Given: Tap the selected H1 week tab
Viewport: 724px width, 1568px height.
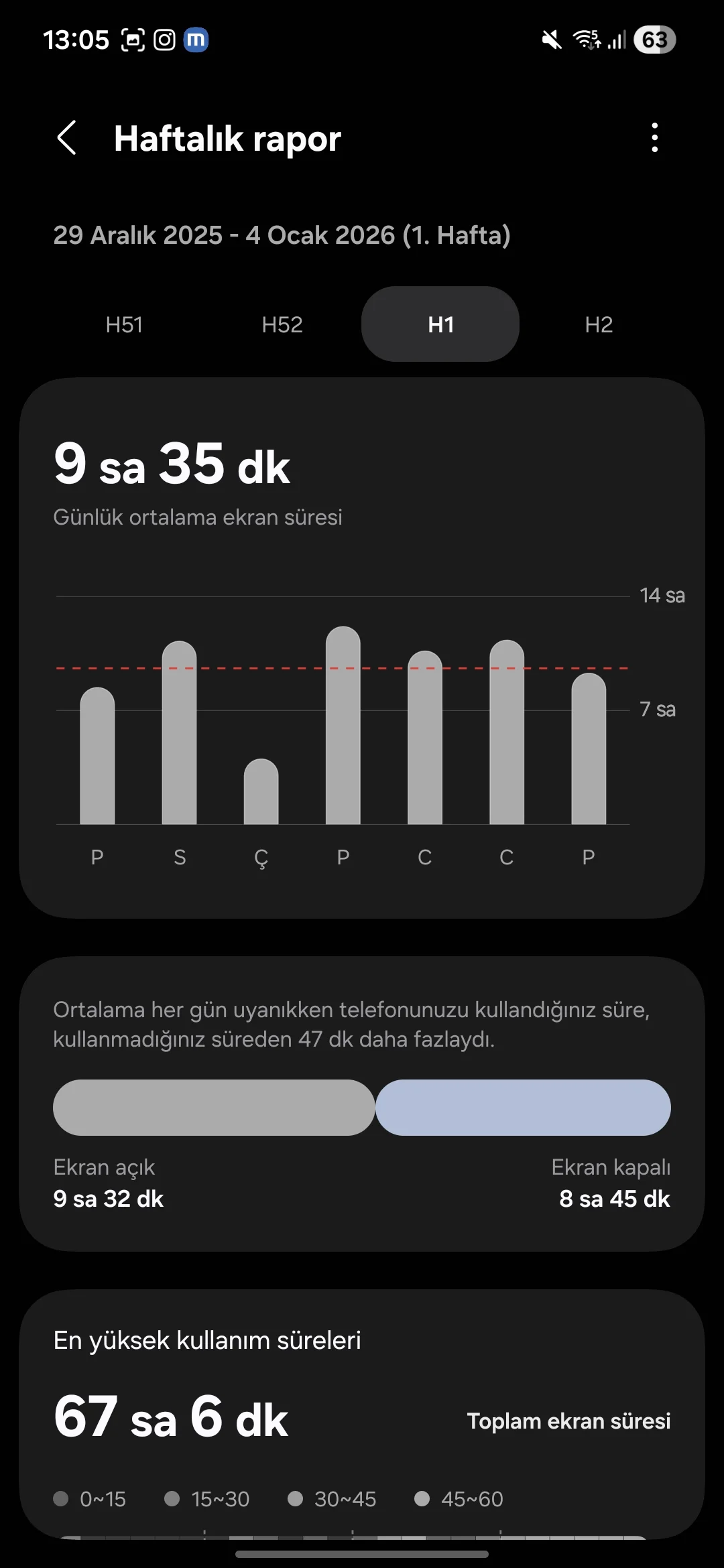Looking at the screenshot, I should [x=440, y=325].
